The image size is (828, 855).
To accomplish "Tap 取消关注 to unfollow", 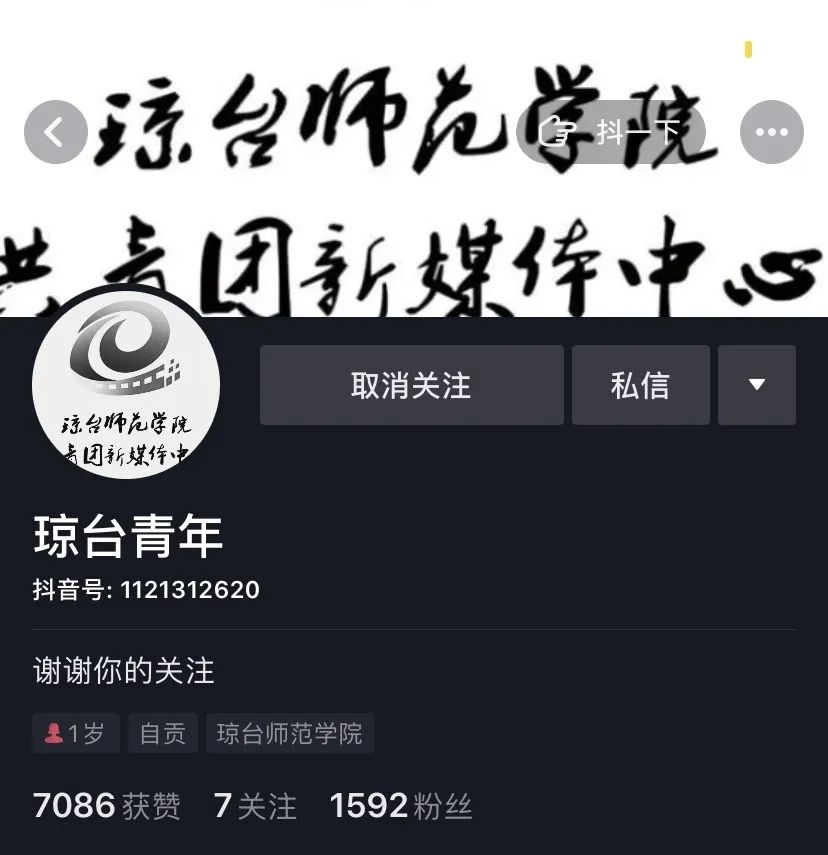I will (411, 385).
